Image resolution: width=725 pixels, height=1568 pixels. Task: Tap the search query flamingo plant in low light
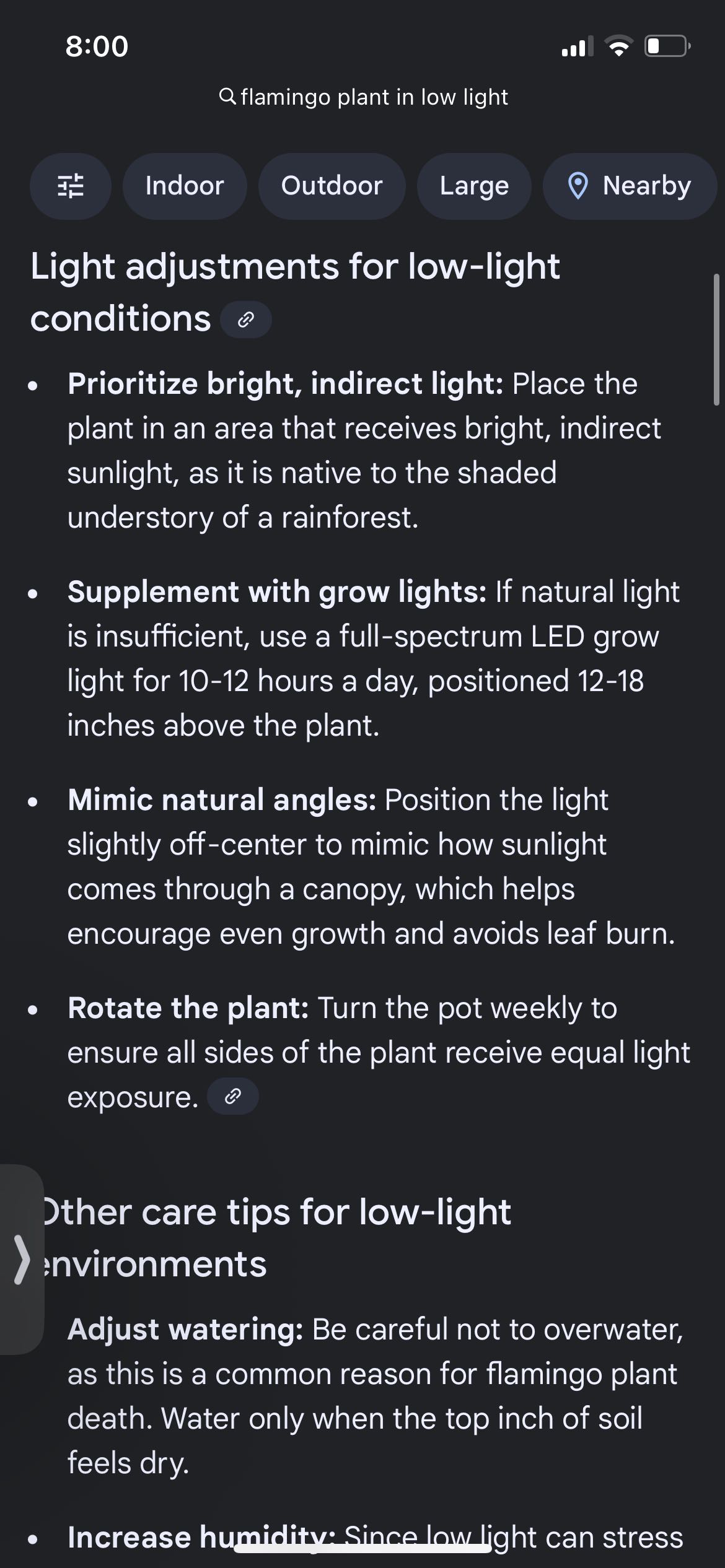[x=364, y=97]
